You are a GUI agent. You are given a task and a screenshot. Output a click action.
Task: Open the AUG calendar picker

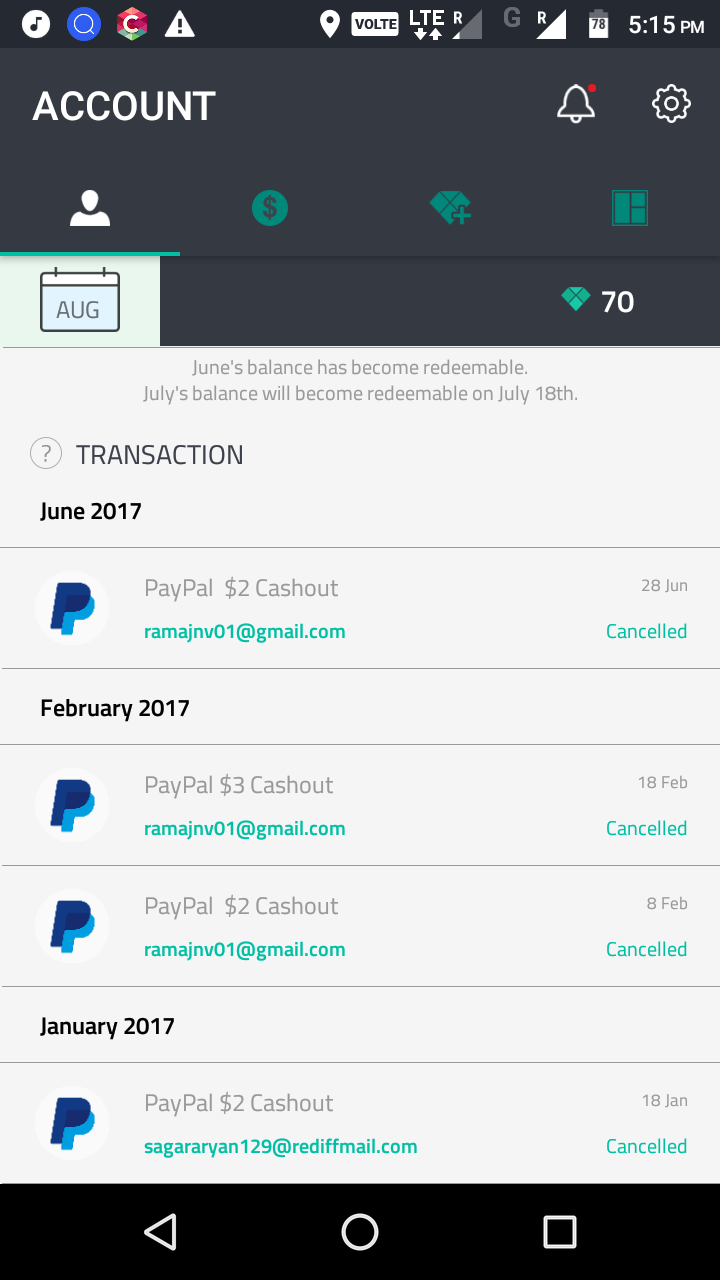tap(80, 301)
